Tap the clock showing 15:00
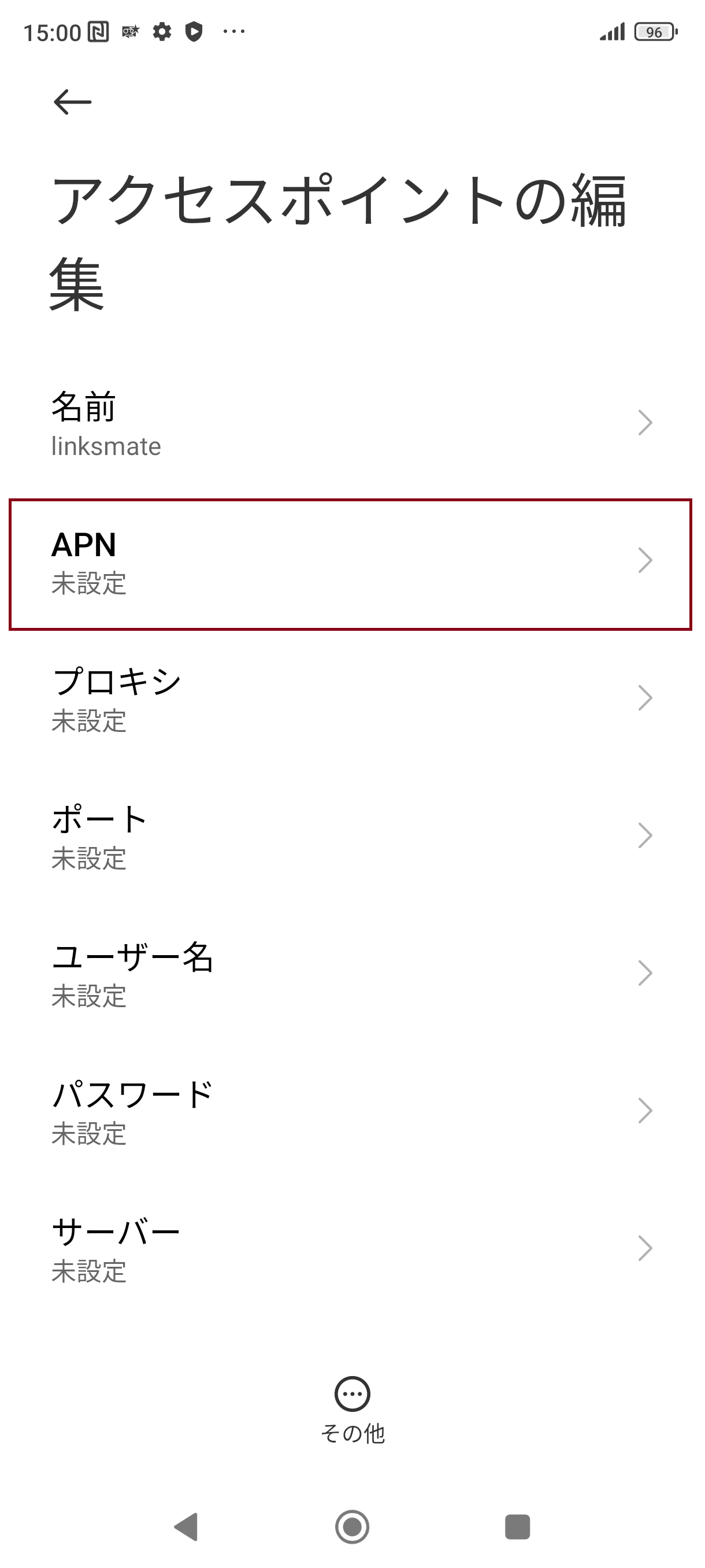This screenshot has height=1568, width=705. coord(53,32)
